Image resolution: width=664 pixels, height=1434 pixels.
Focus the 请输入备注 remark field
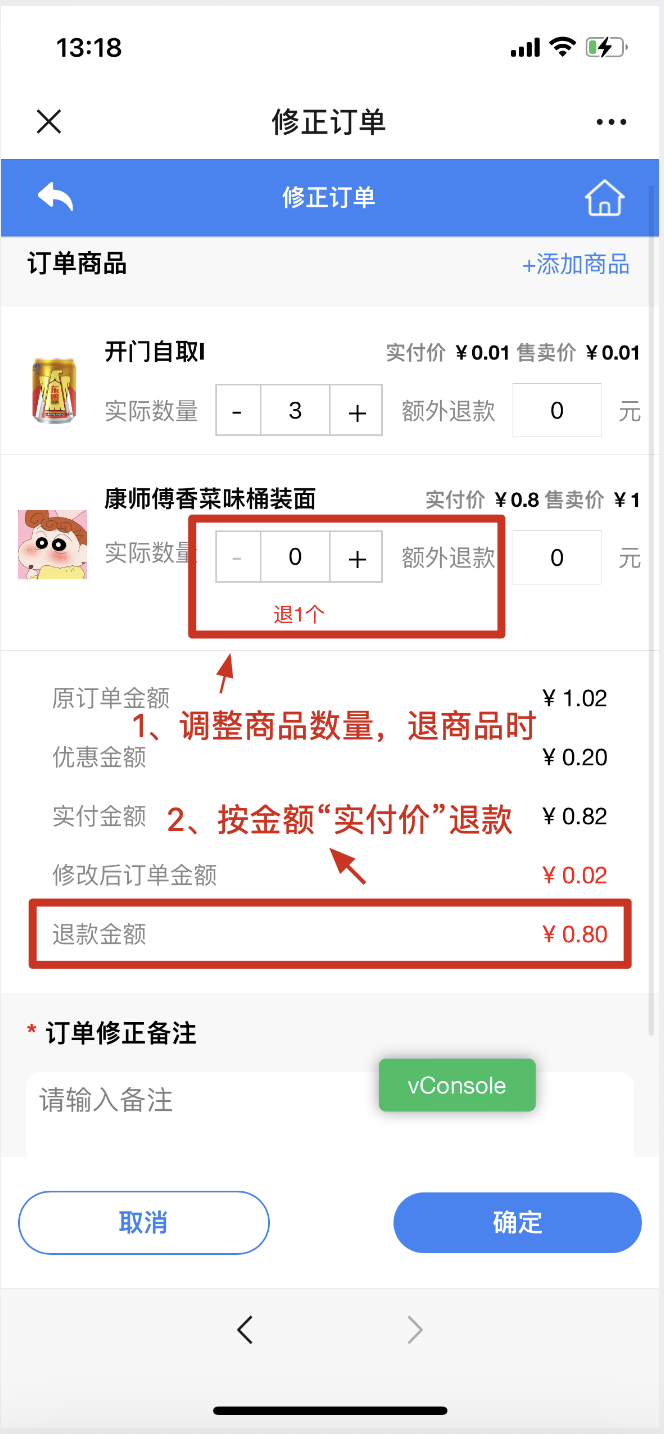(x=200, y=1110)
